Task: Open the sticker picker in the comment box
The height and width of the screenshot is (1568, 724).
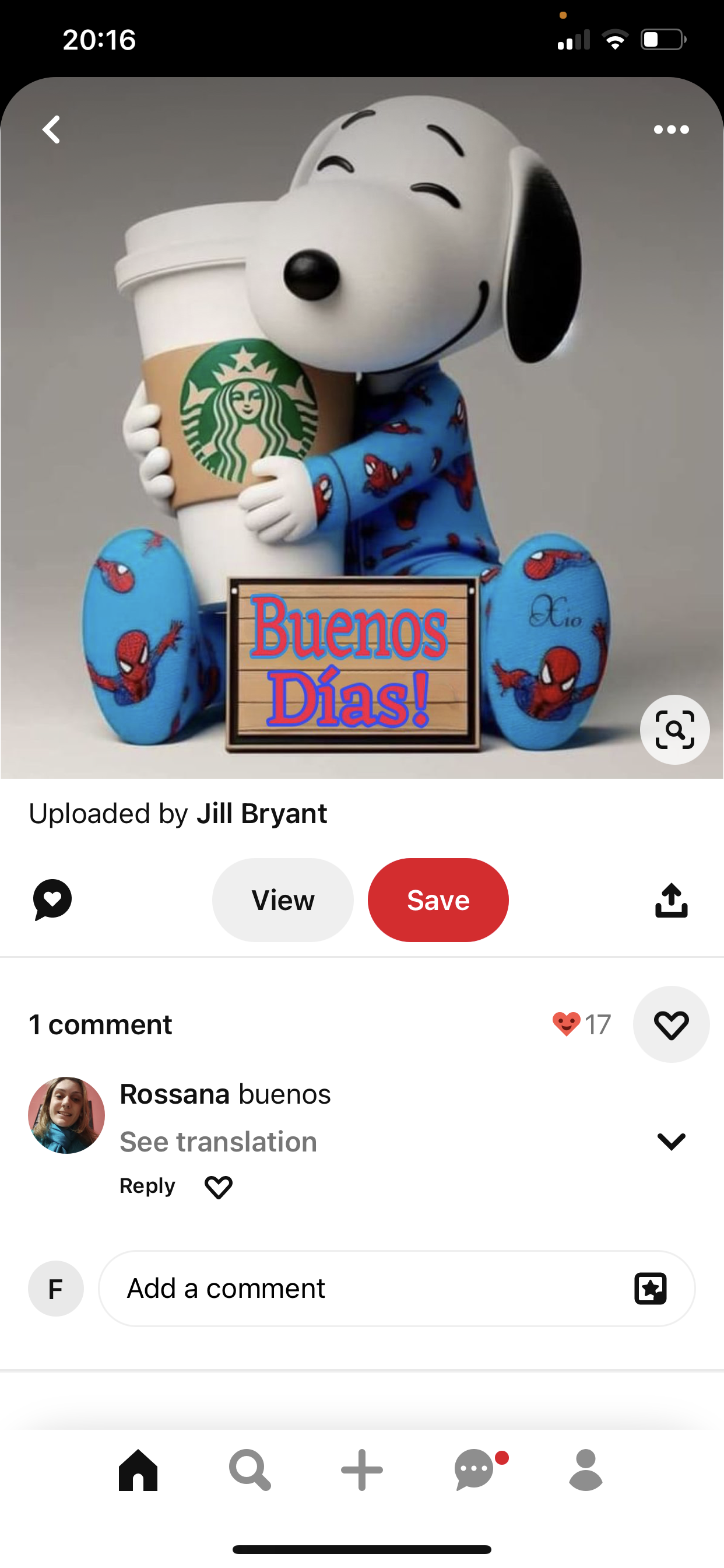Action: (x=651, y=1289)
